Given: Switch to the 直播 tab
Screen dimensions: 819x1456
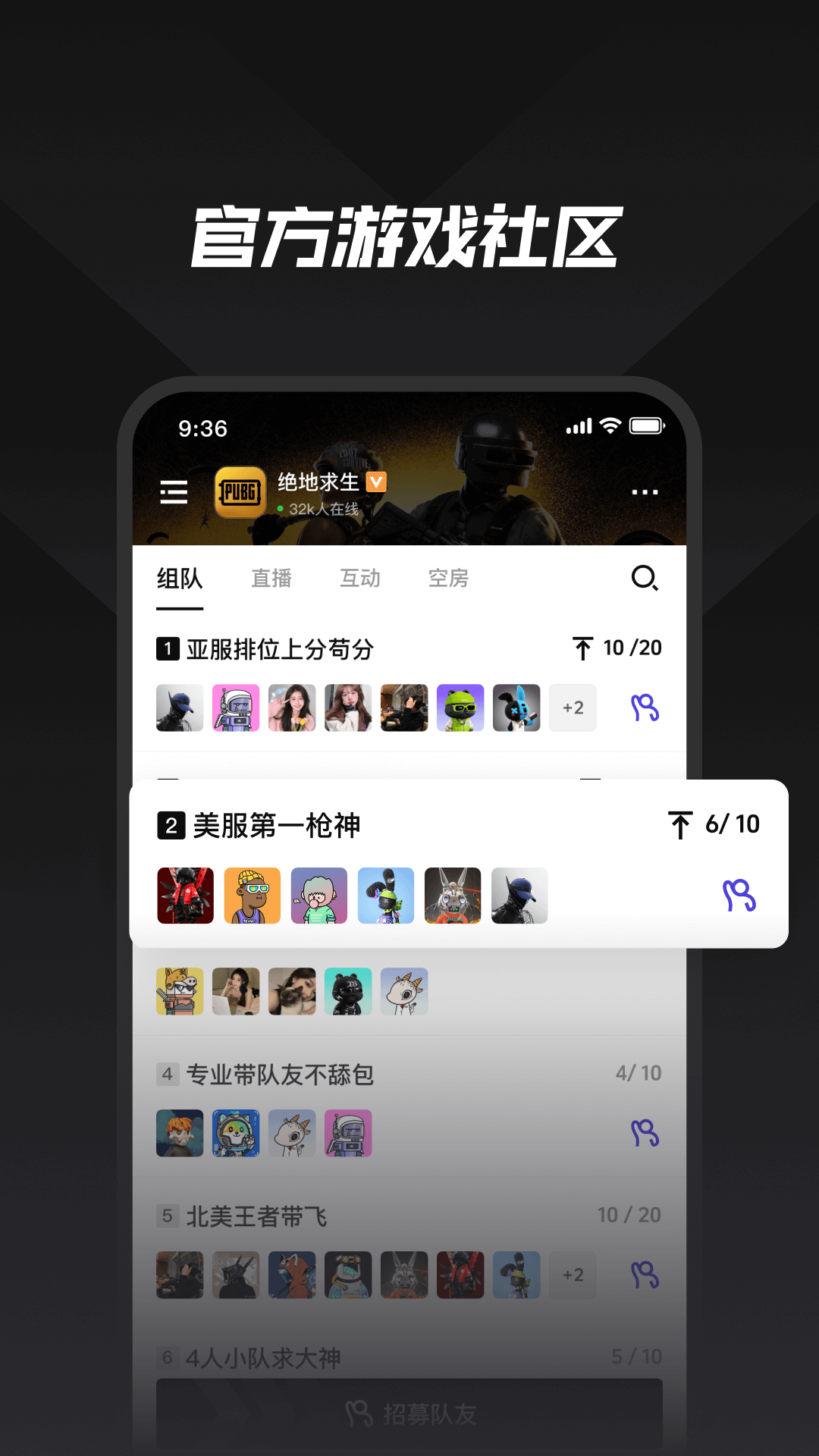Looking at the screenshot, I should tap(271, 578).
